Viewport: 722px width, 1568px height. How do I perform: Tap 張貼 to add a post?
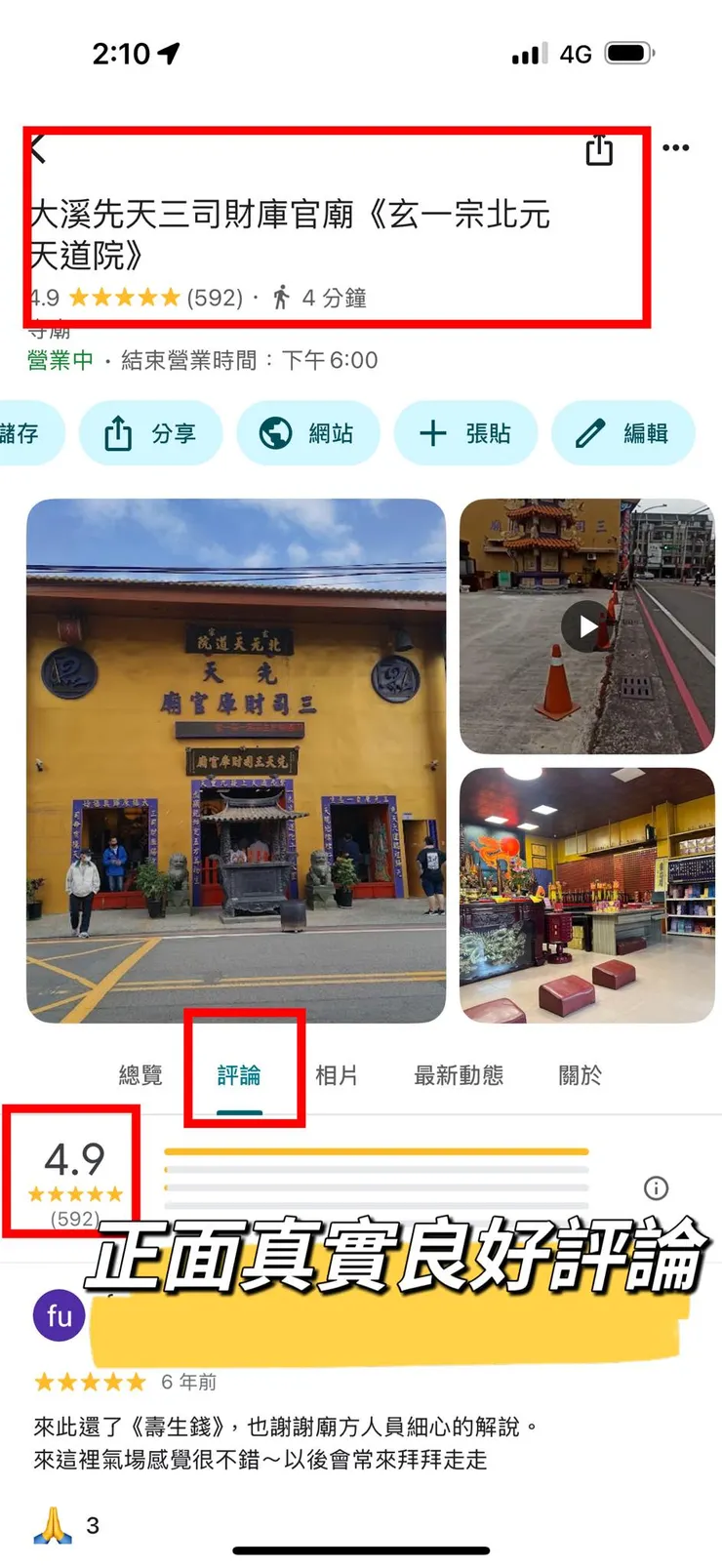[x=465, y=433]
